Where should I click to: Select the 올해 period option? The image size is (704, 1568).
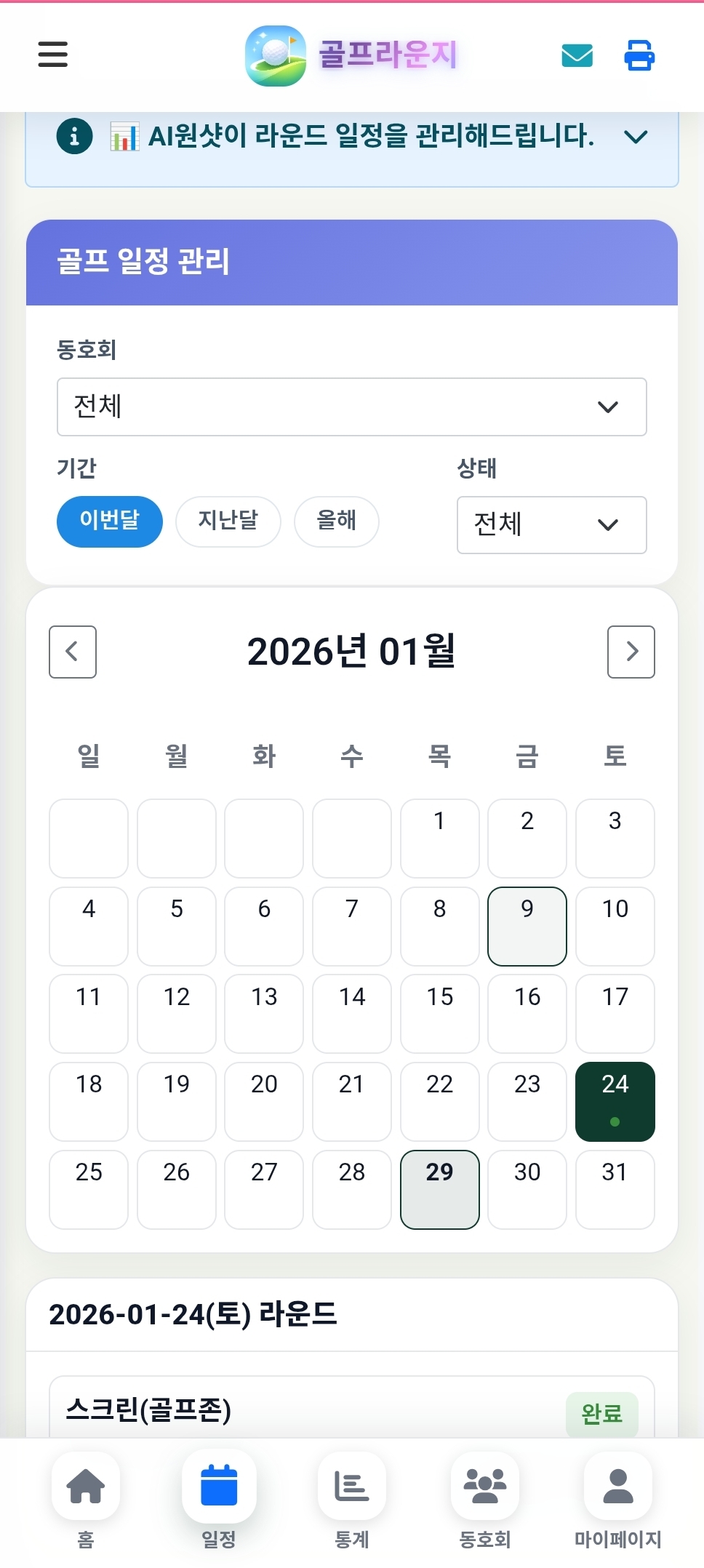coord(335,521)
